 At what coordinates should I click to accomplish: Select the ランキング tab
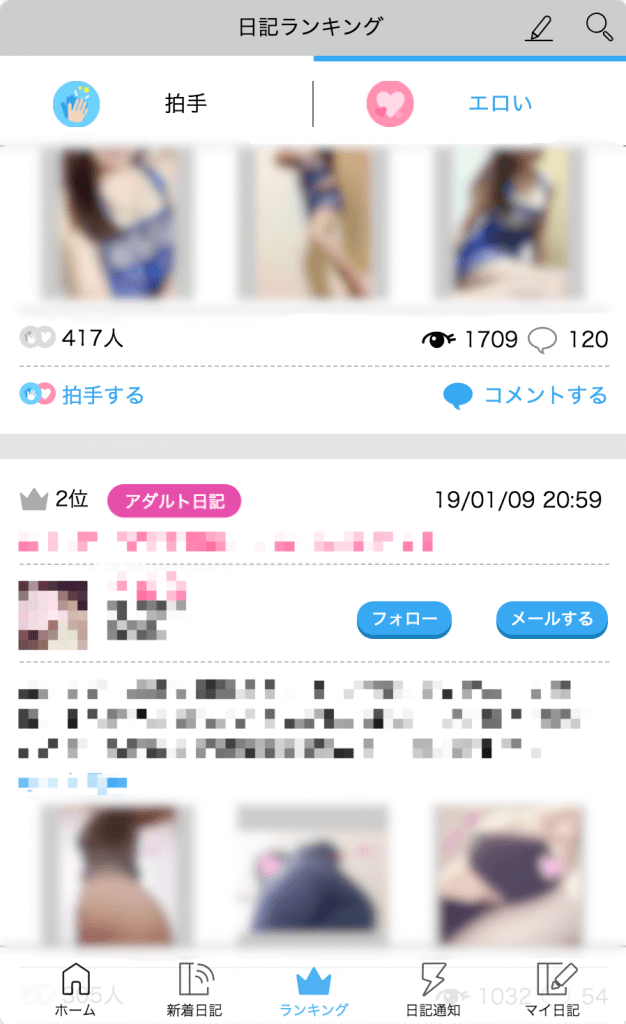click(x=313, y=990)
